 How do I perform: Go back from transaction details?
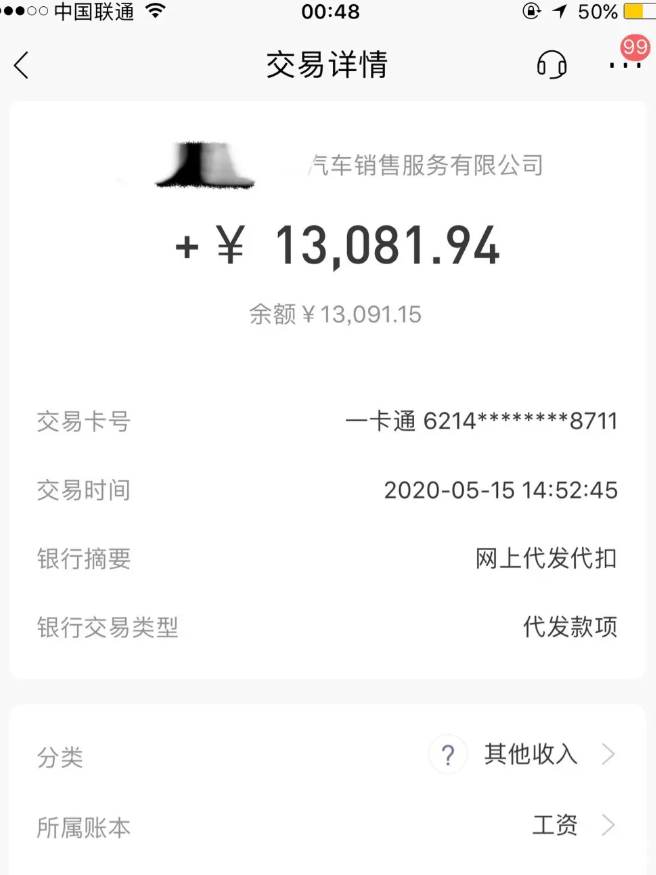click(22, 66)
